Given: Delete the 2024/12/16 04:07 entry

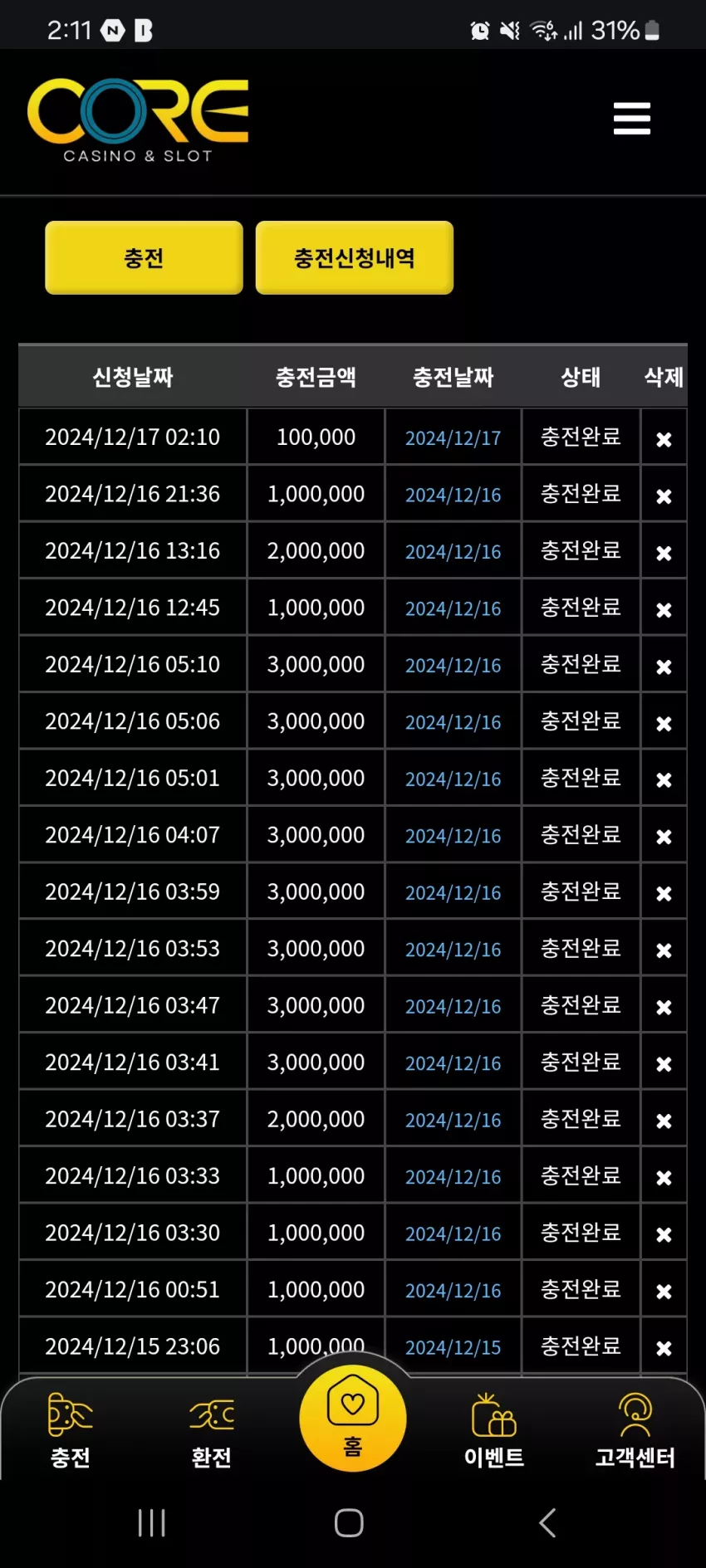Looking at the screenshot, I should 664,837.
